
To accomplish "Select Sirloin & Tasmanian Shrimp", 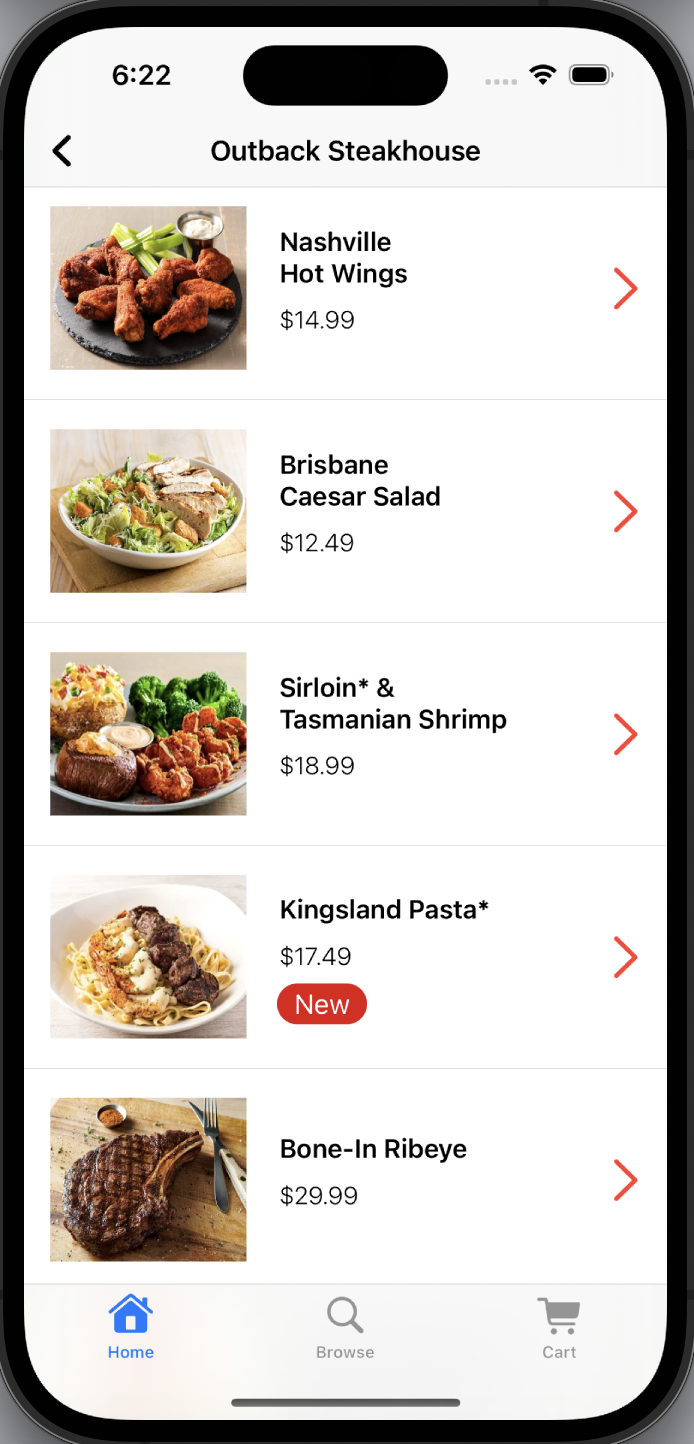I will click(345, 734).
